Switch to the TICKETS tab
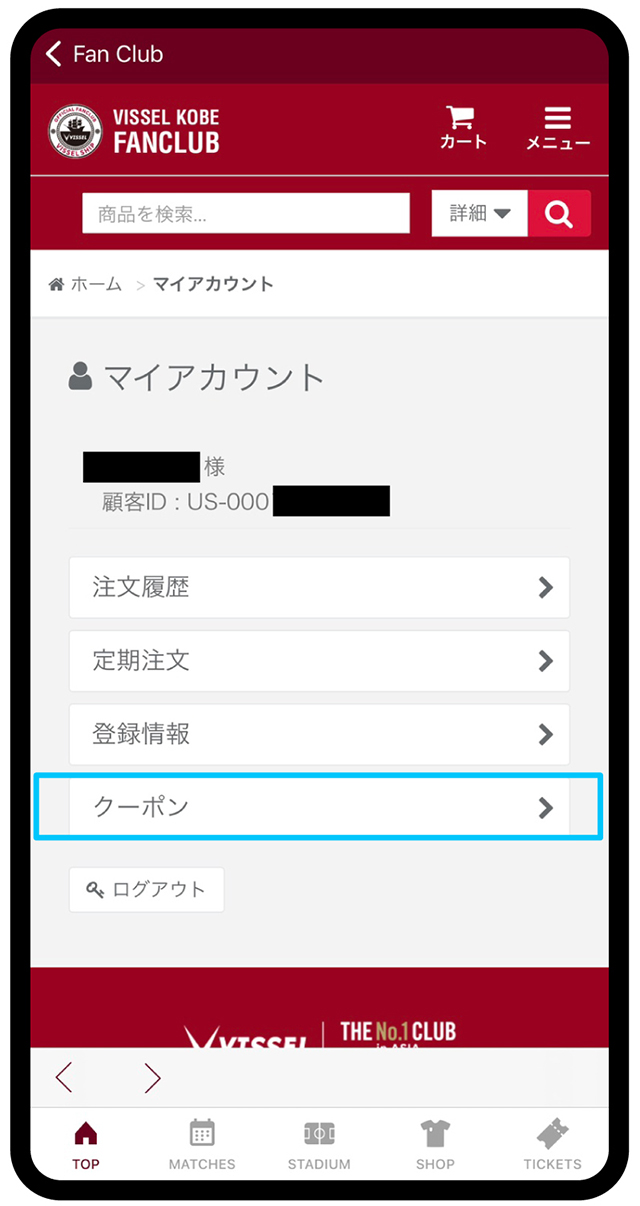The image size is (640, 1206). 552,1145
